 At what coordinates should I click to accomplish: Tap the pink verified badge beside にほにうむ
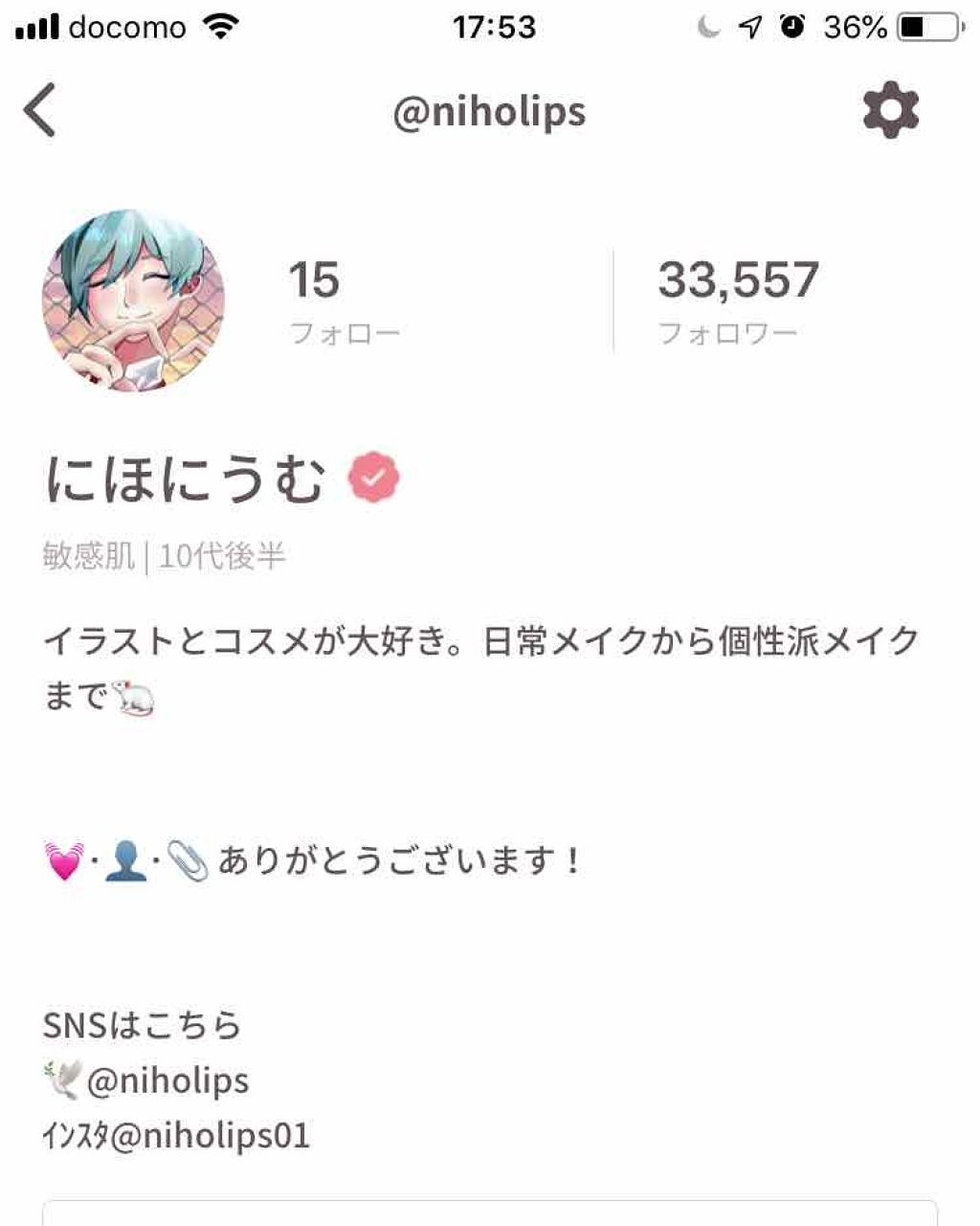click(372, 476)
